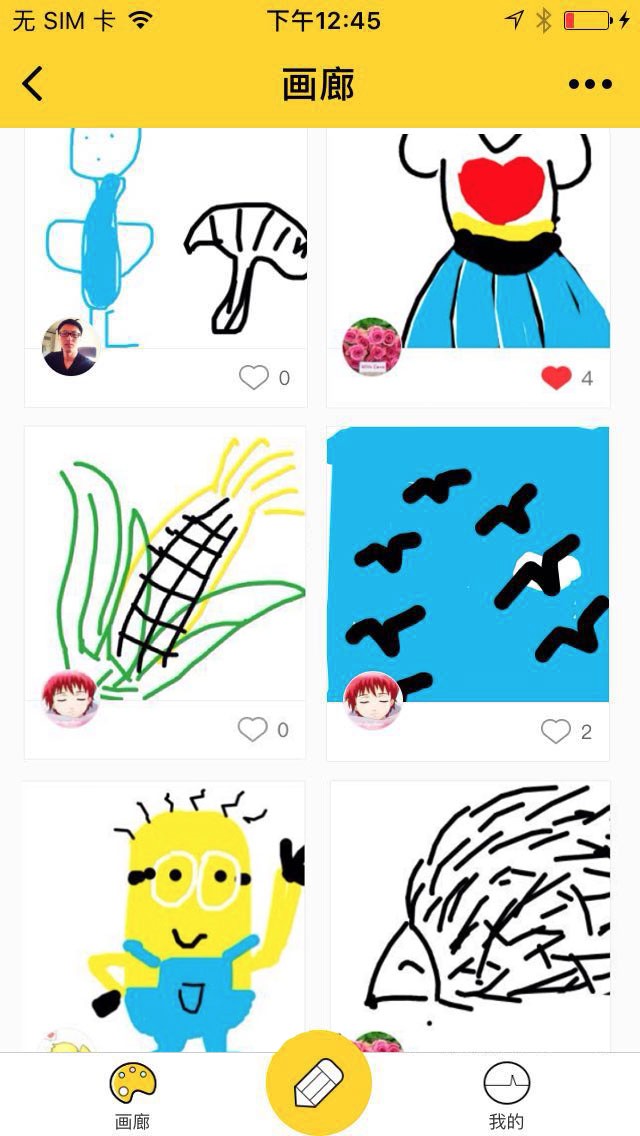Unlike the blue dress drawing

tap(556, 378)
